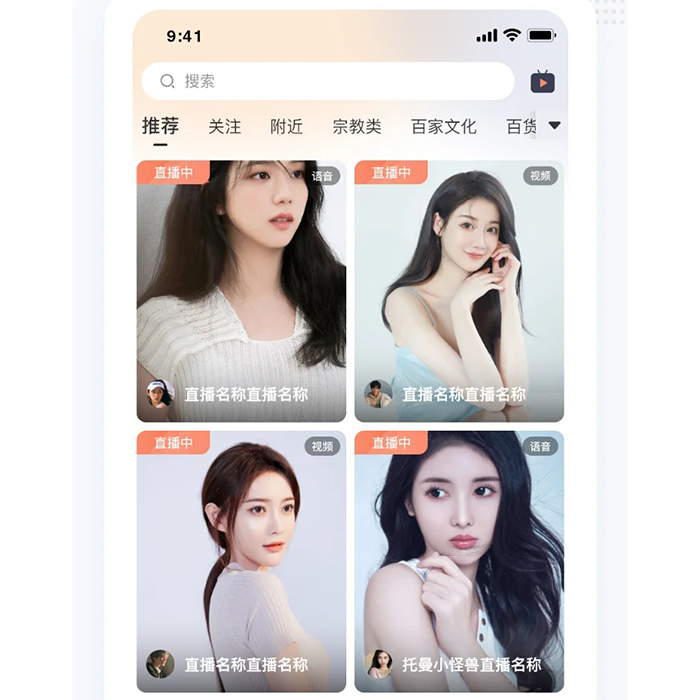Image resolution: width=700 pixels, height=700 pixels.
Task: Open the TV play icon beside search
Action: (x=542, y=82)
